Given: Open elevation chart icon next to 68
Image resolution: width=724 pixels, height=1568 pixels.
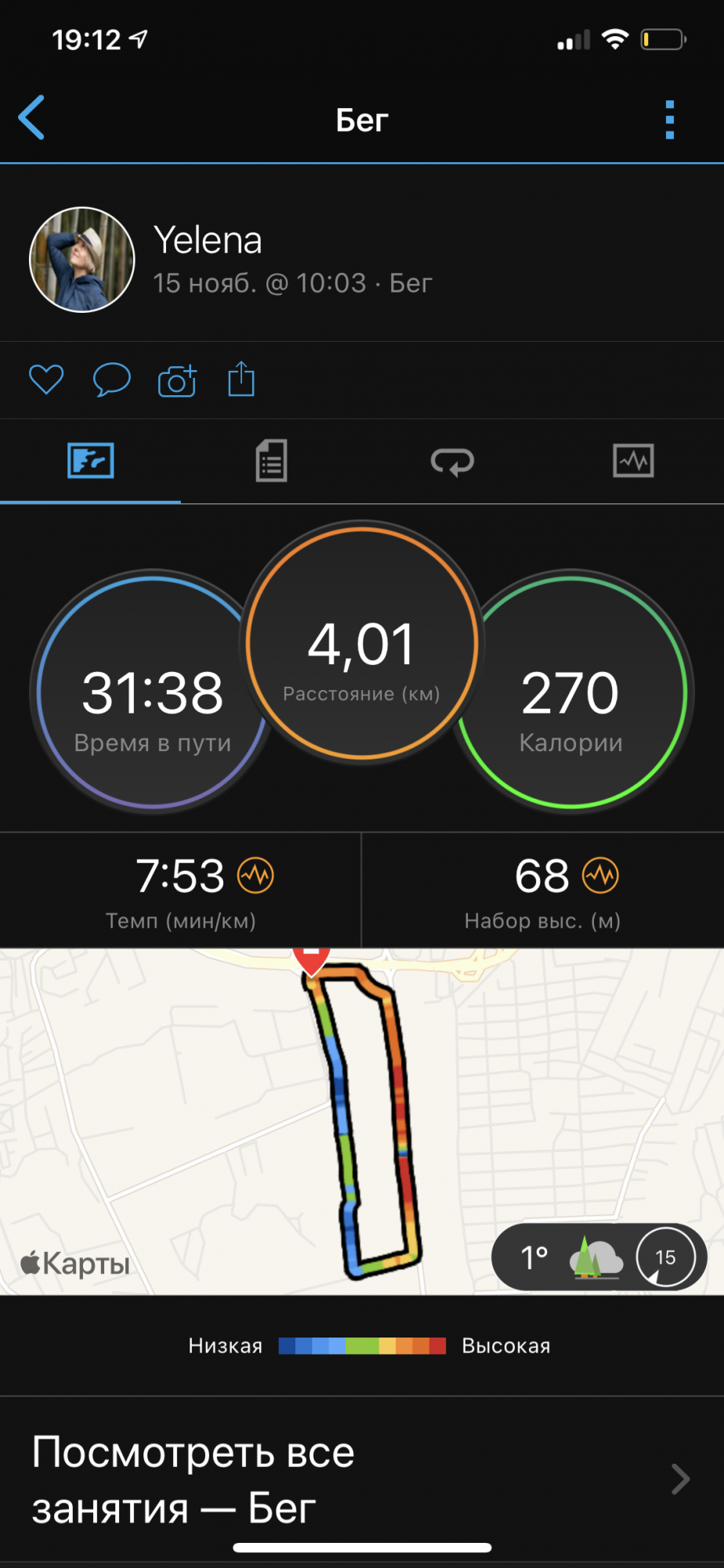Looking at the screenshot, I should tap(600, 875).
